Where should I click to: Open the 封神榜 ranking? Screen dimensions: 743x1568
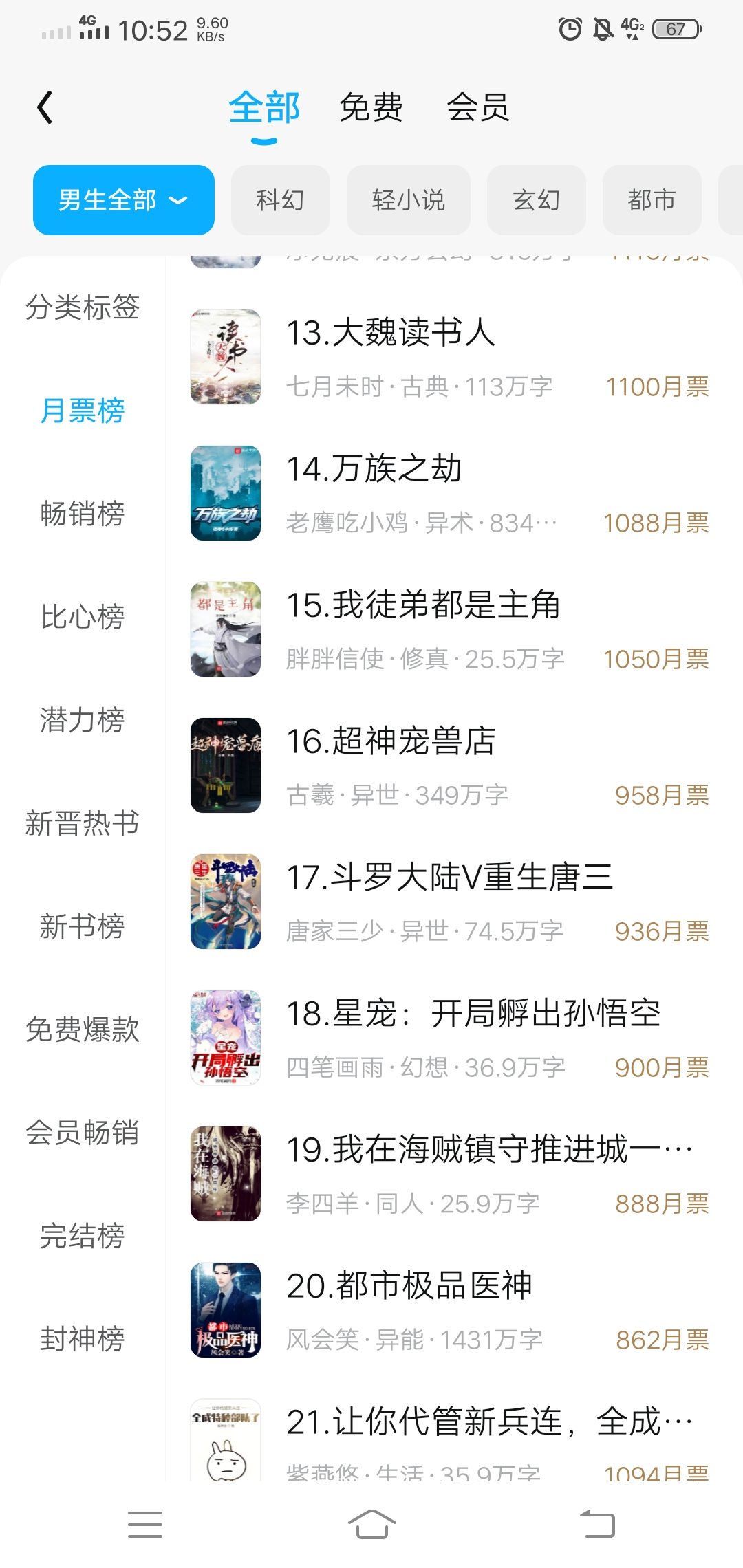(83, 1339)
